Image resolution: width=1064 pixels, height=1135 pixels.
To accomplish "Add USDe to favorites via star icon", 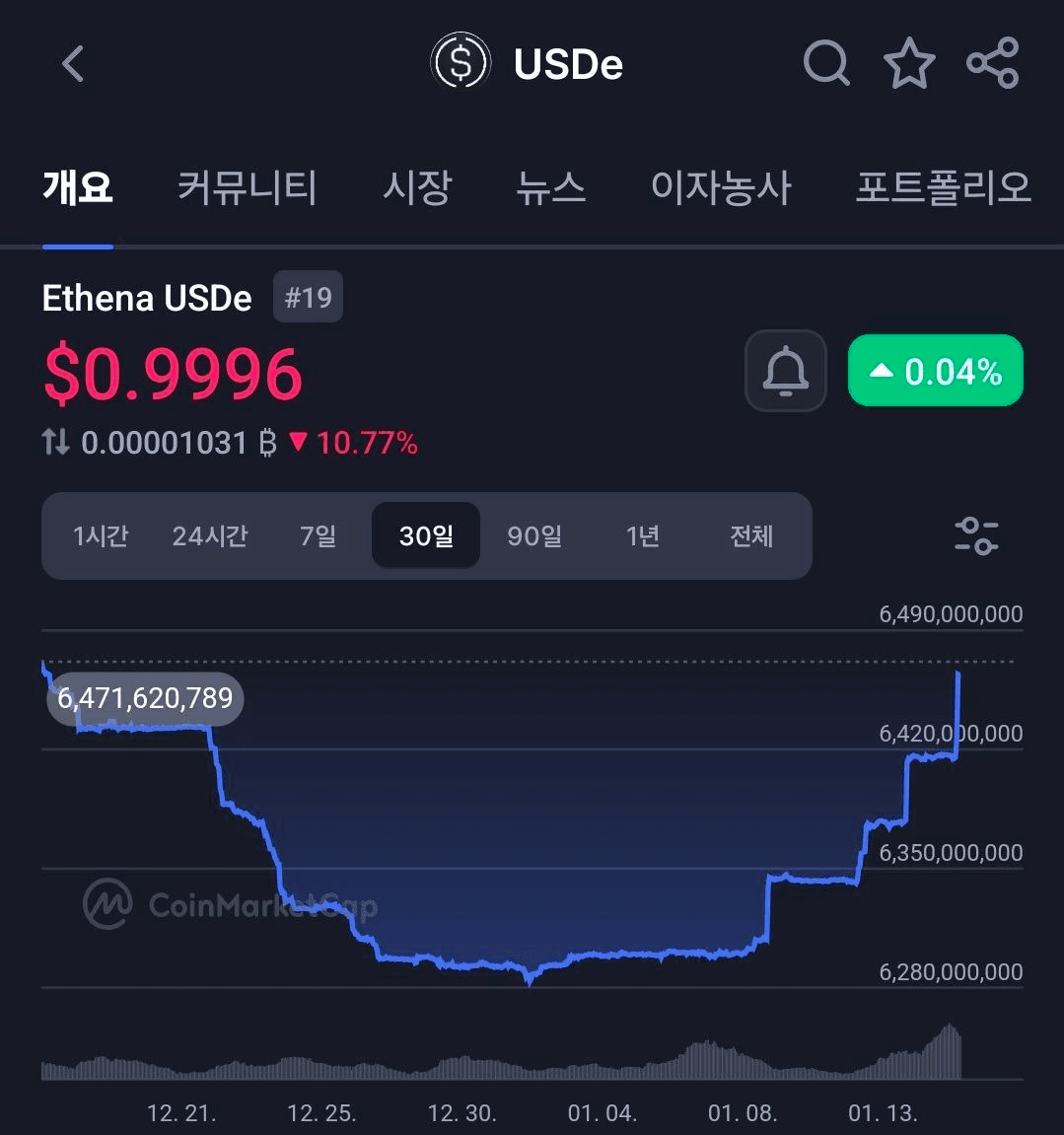I will click(x=909, y=62).
